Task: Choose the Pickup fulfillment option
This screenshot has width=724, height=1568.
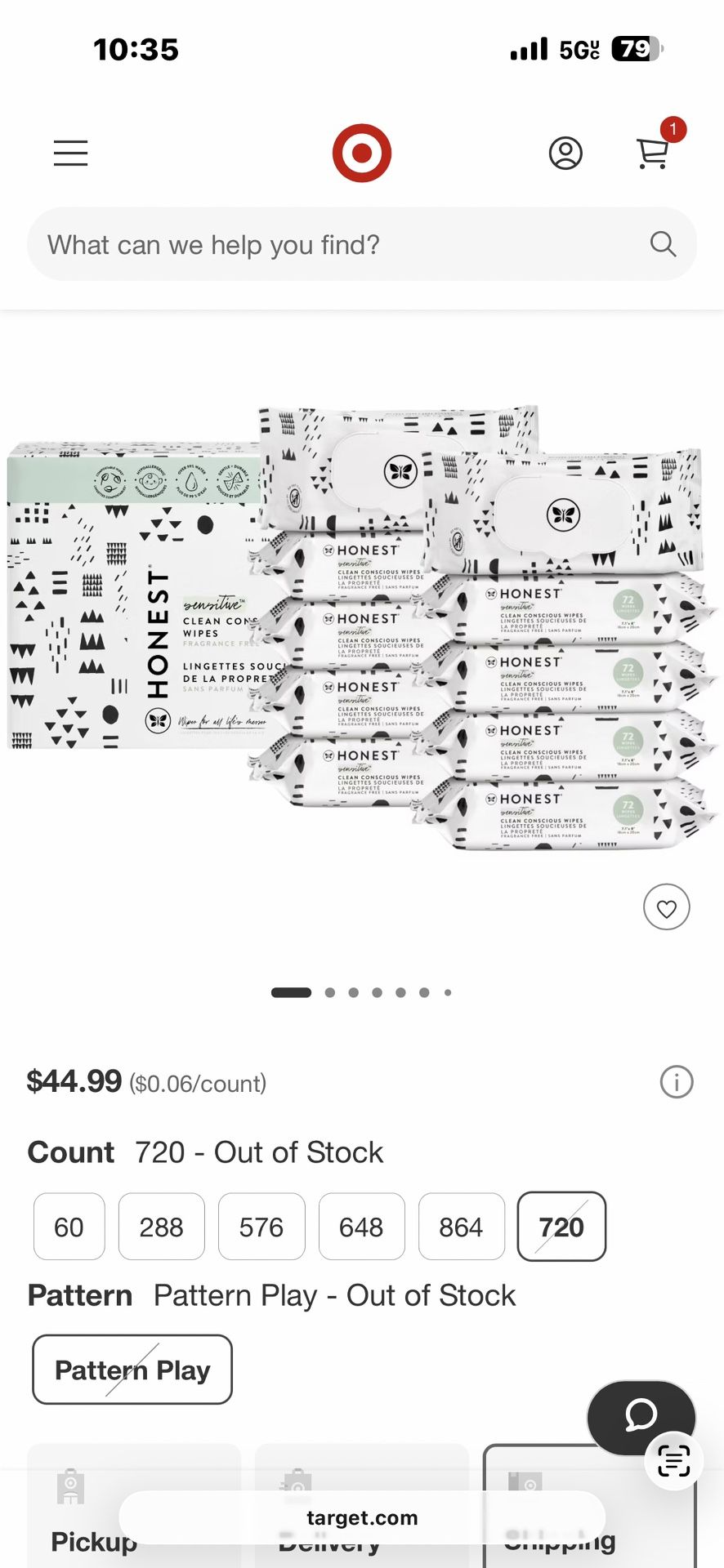Action: point(134,1505)
